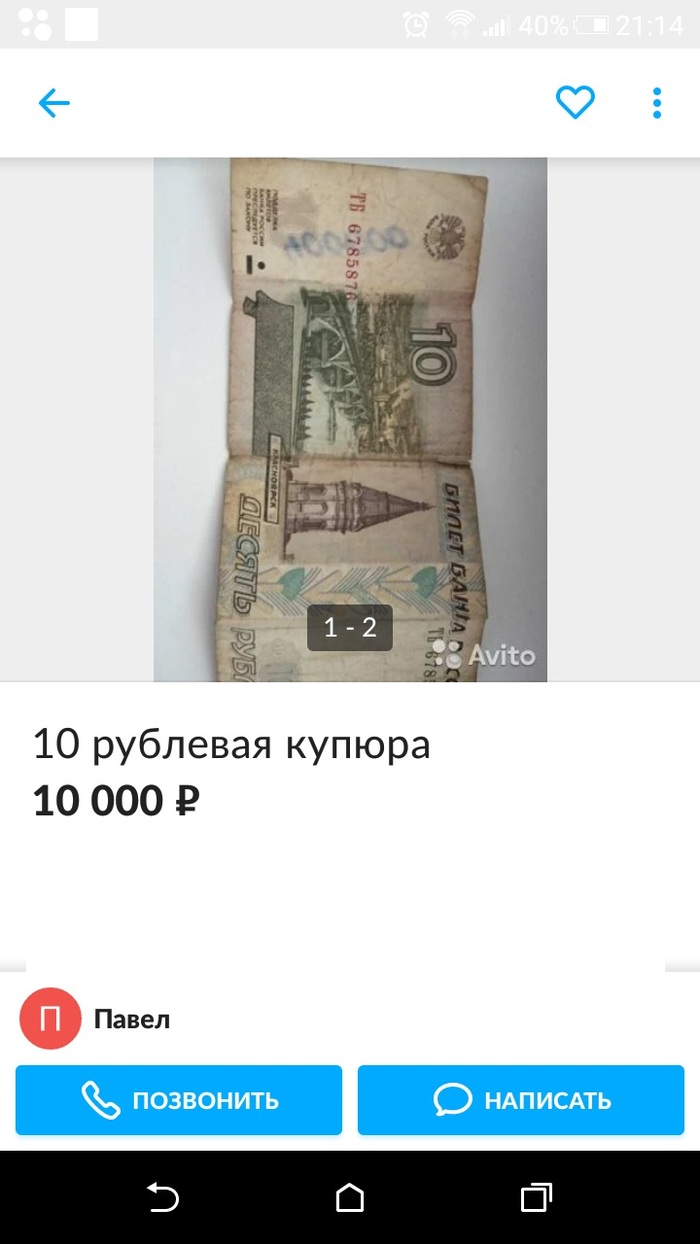Open the recent apps view

coord(536,1197)
